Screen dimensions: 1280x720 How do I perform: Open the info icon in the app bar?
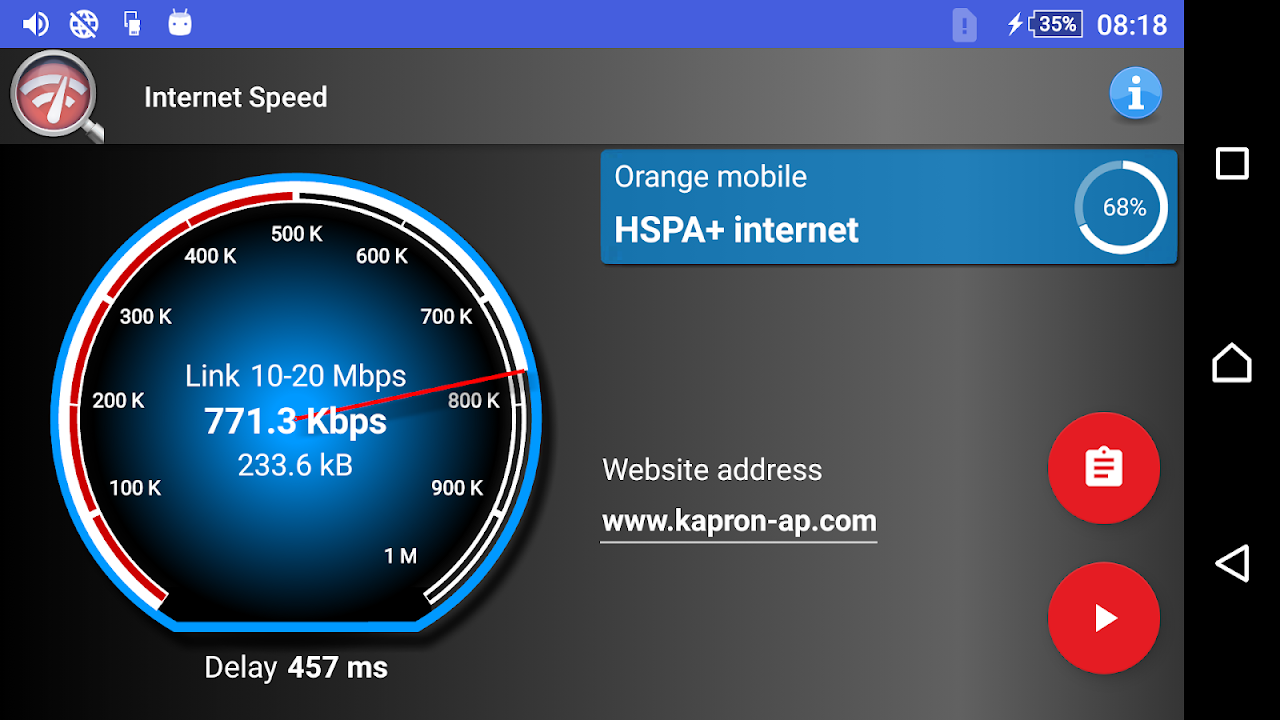click(1135, 95)
